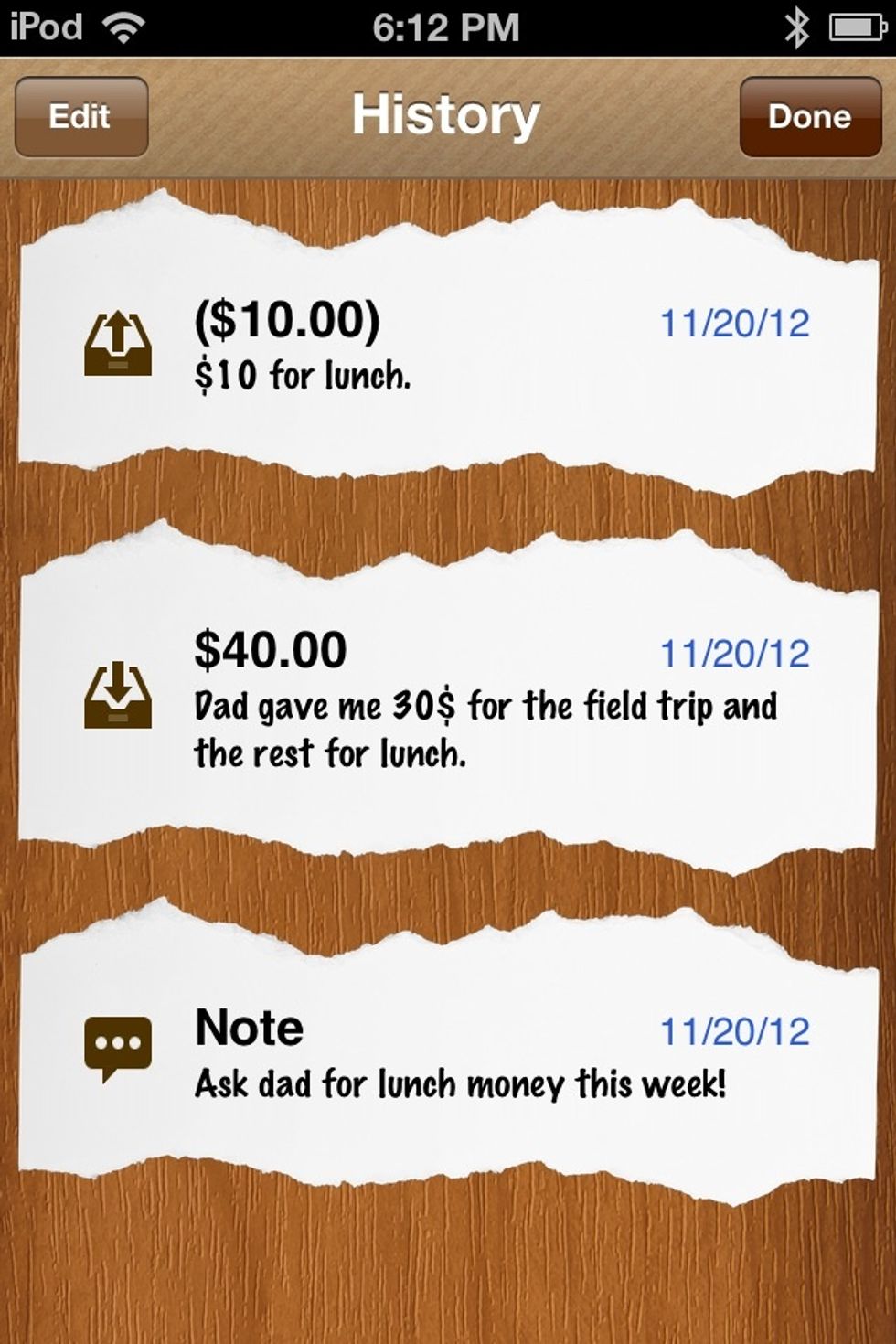Close History with the Done button
The width and height of the screenshot is (896, 1344).
click(x=810, y=117)
